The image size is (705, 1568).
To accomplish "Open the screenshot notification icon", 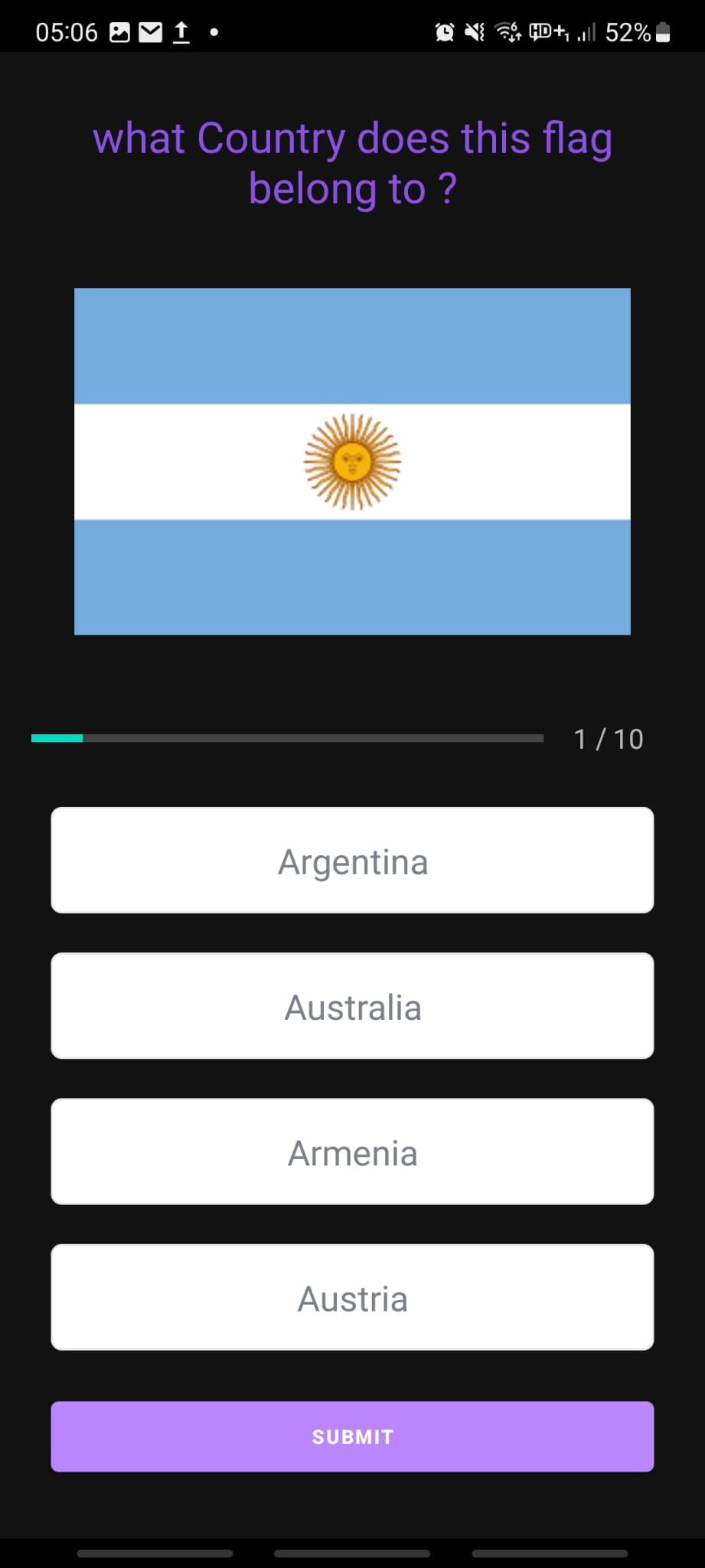I will [119, 31].
